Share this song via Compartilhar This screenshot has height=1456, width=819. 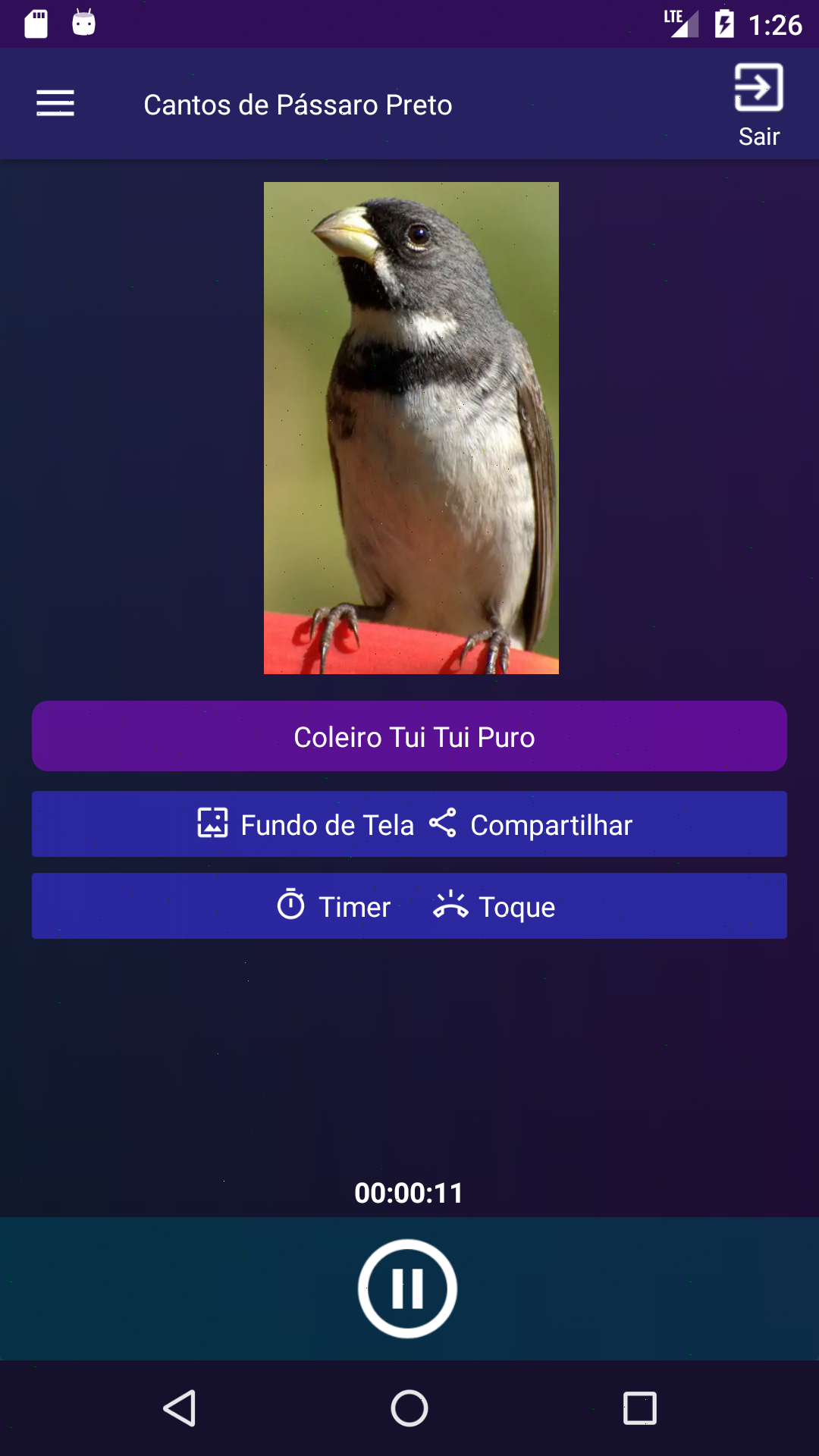[x=531, y=824]
